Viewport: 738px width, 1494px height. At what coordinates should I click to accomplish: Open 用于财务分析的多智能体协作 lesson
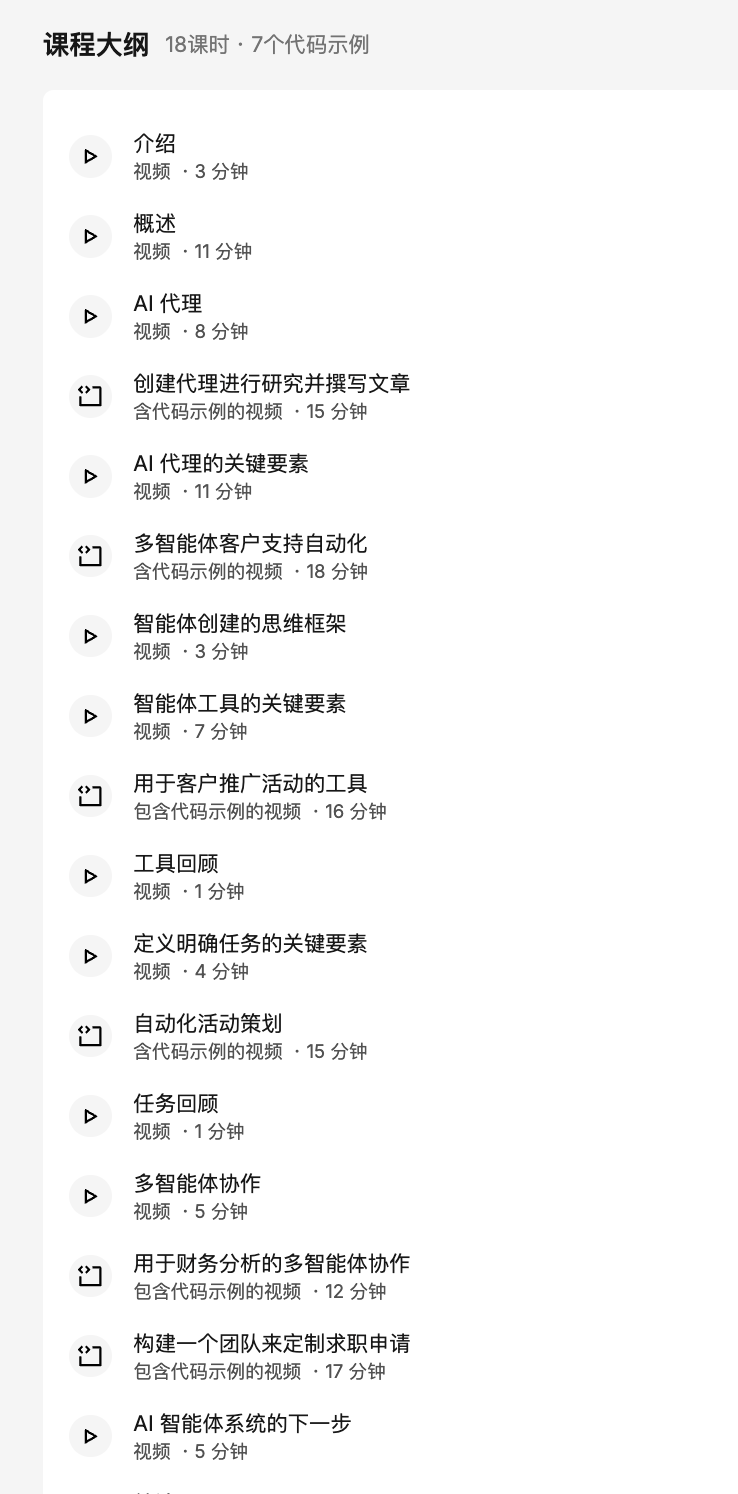[x=271, y=1264]
